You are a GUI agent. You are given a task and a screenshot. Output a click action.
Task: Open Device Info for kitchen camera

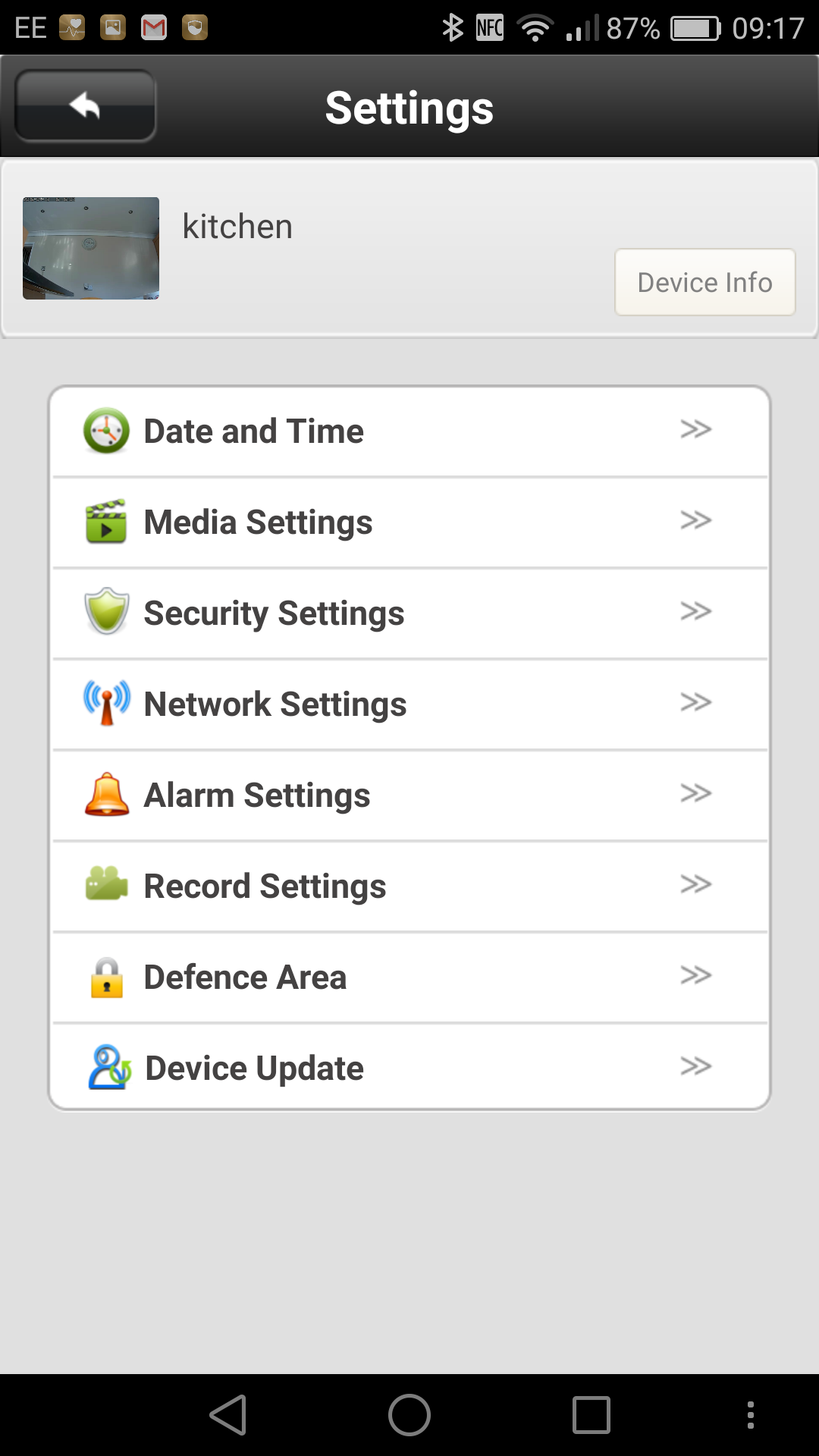click(x=704, y=282)
